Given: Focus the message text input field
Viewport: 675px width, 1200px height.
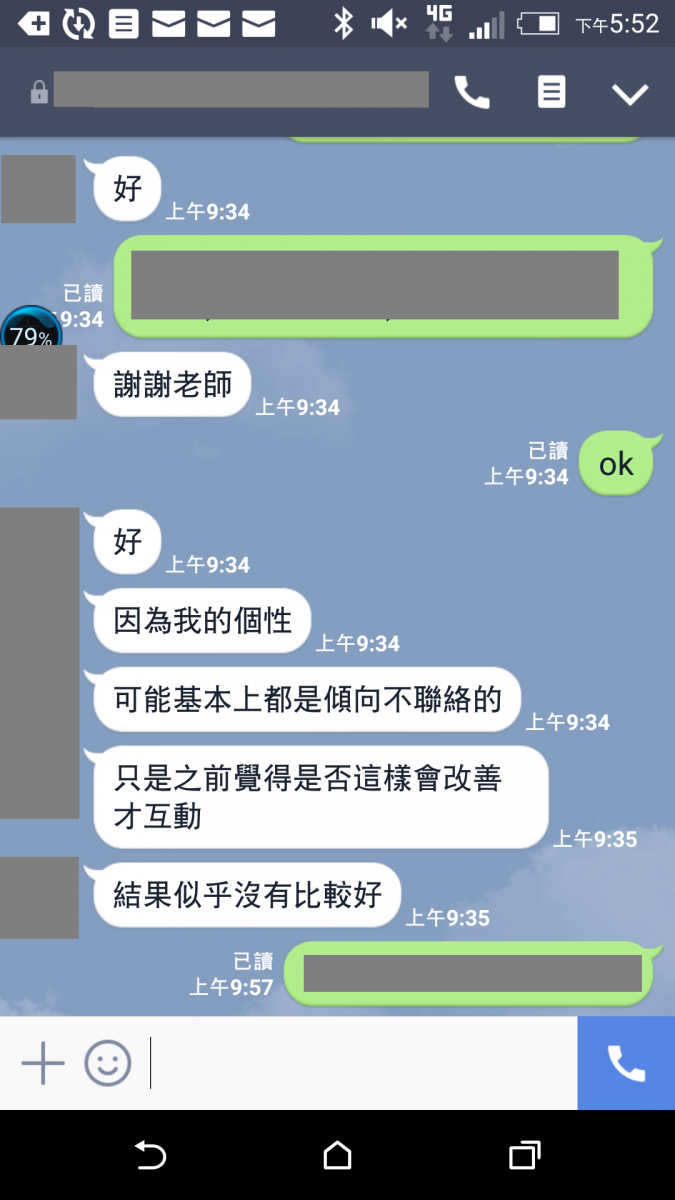Looking at the screenshot, I should pos(360,1063).
